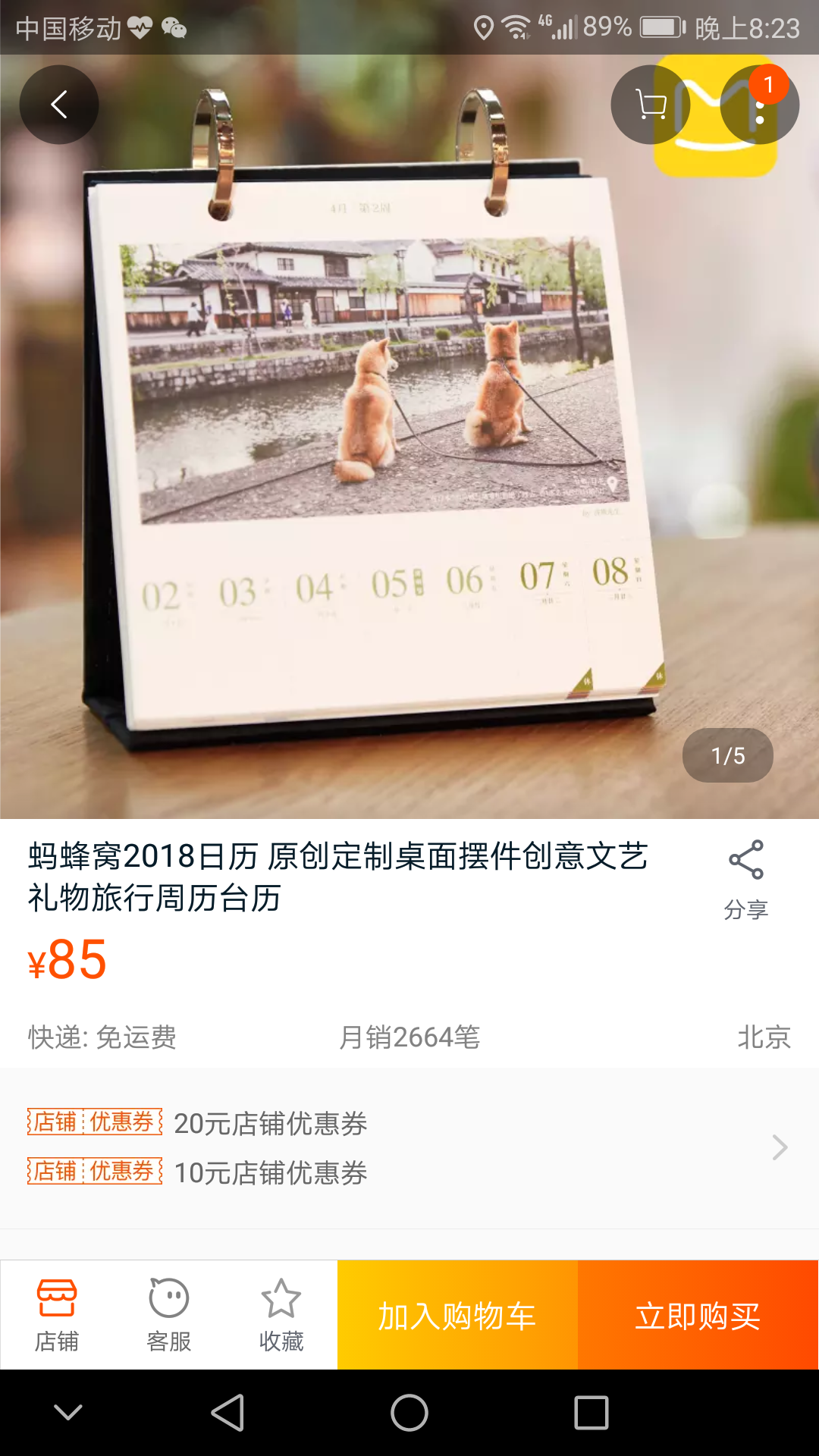Viewport: 819px width, 1456px height.
Task: Open the system recent apps button
Action: 591,1413
